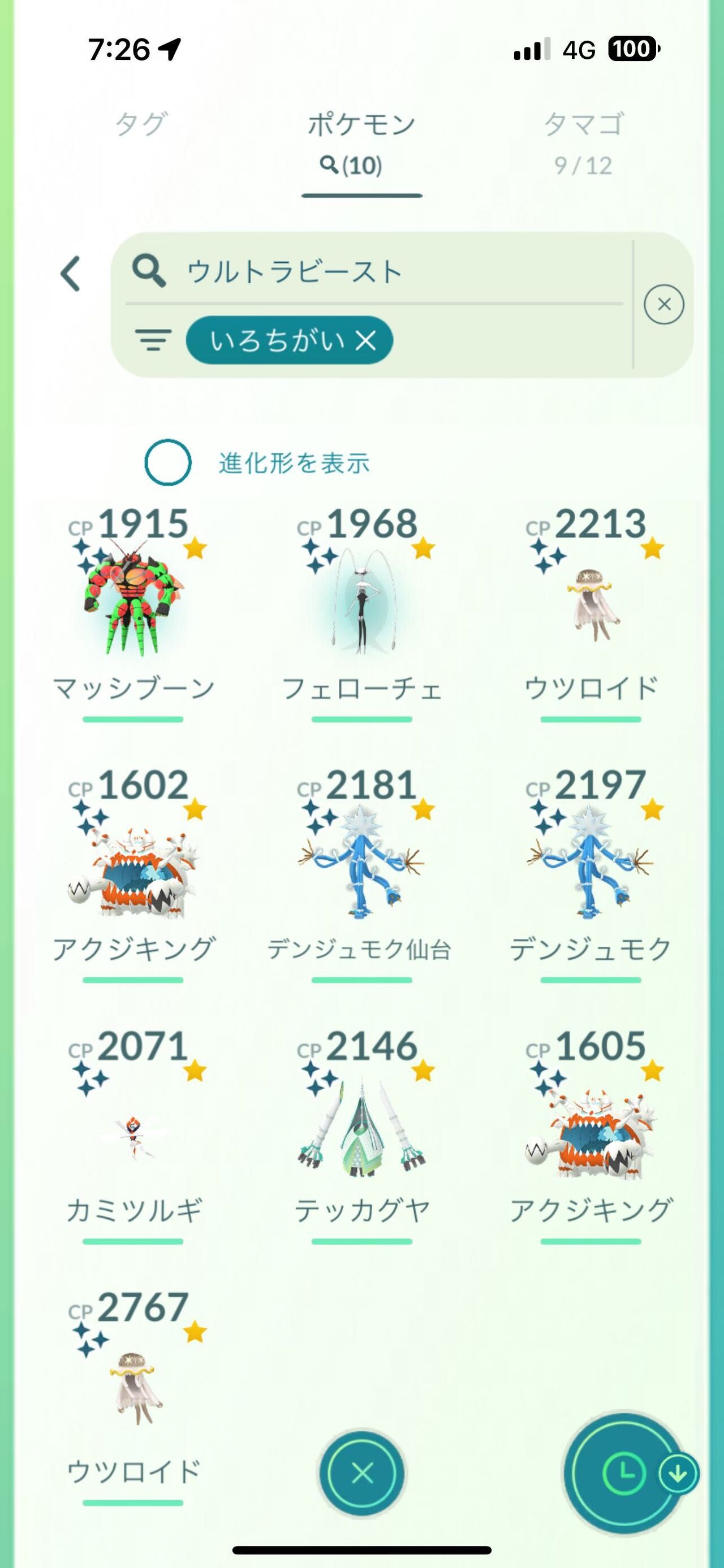Switch to the タマゴ tab
Image resolution: width=724 pixels, height=1568 pixels.
pyautogui.click(x=583, y=141)
